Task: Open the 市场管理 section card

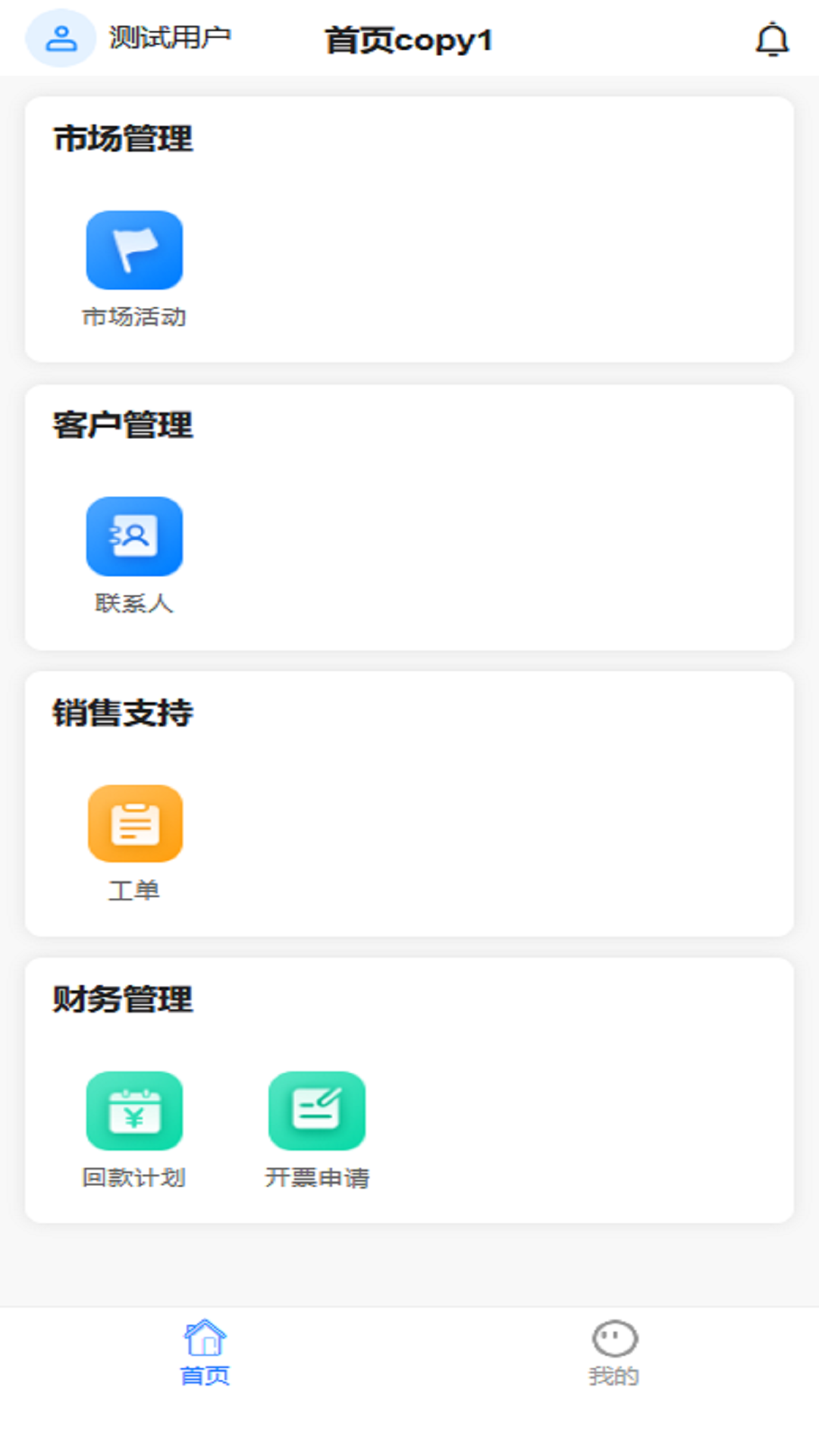Action: 409,227
